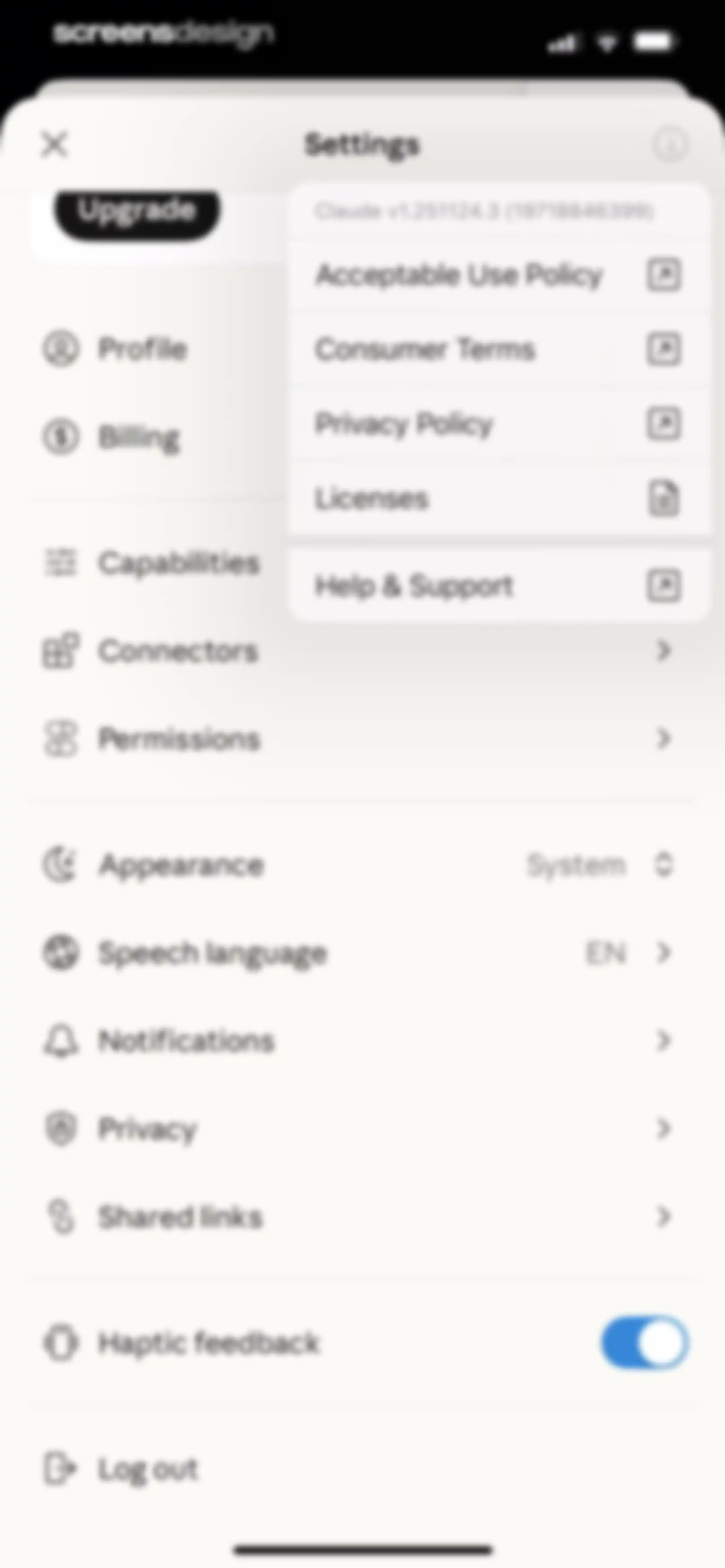Screen dimensions: 725x1568
Task: Tap the info icon next to Settings
Action: pyautogui.click(x=670, y=144)
